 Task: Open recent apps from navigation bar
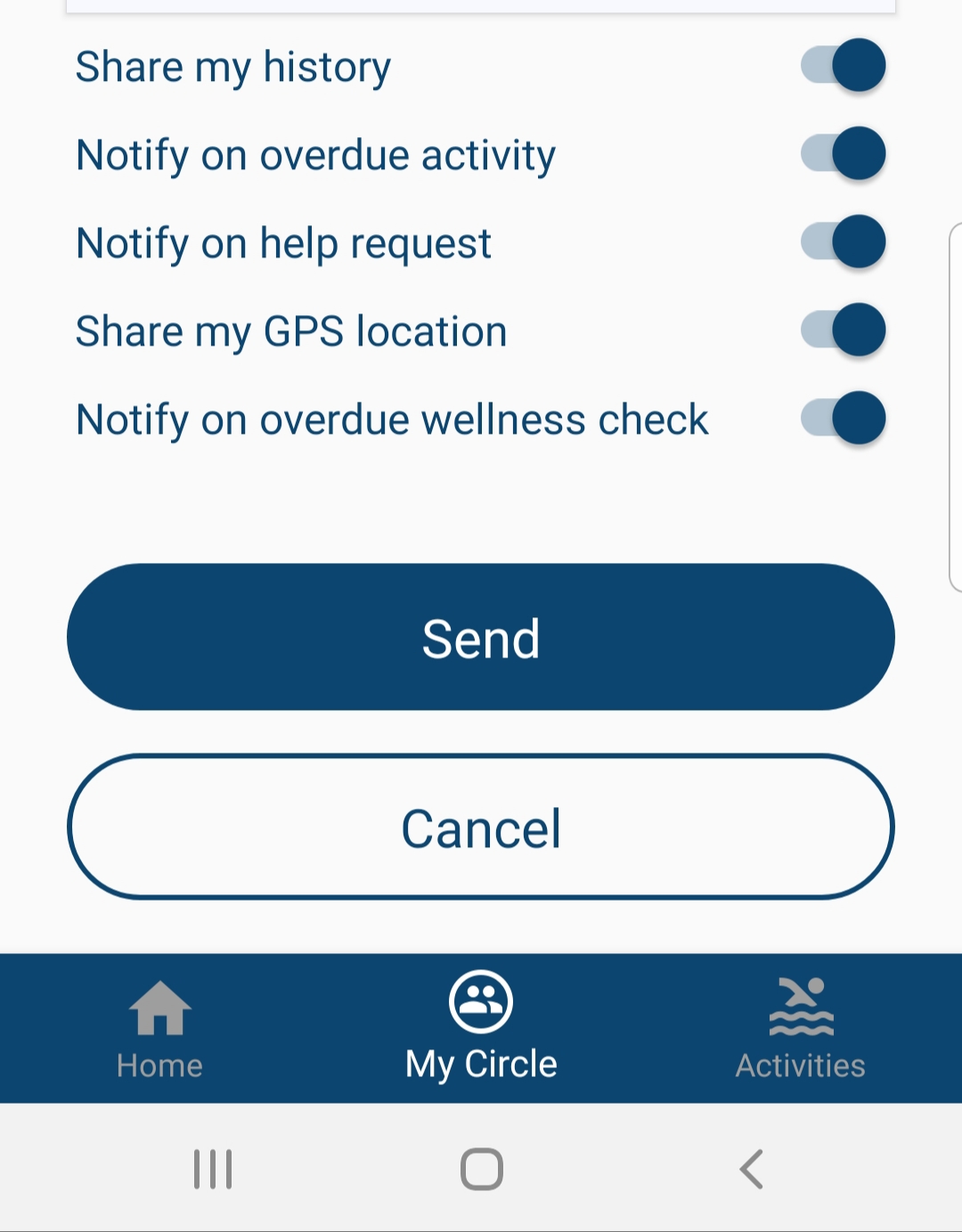coord(213,1169)
